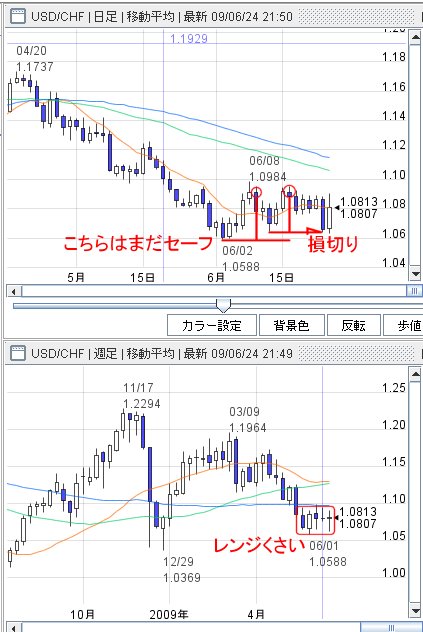Screen dimensions: 423x632
Task: Tap the left arrow on the 日足 chart's horizontal scrollbar
Action: point(15,291)
